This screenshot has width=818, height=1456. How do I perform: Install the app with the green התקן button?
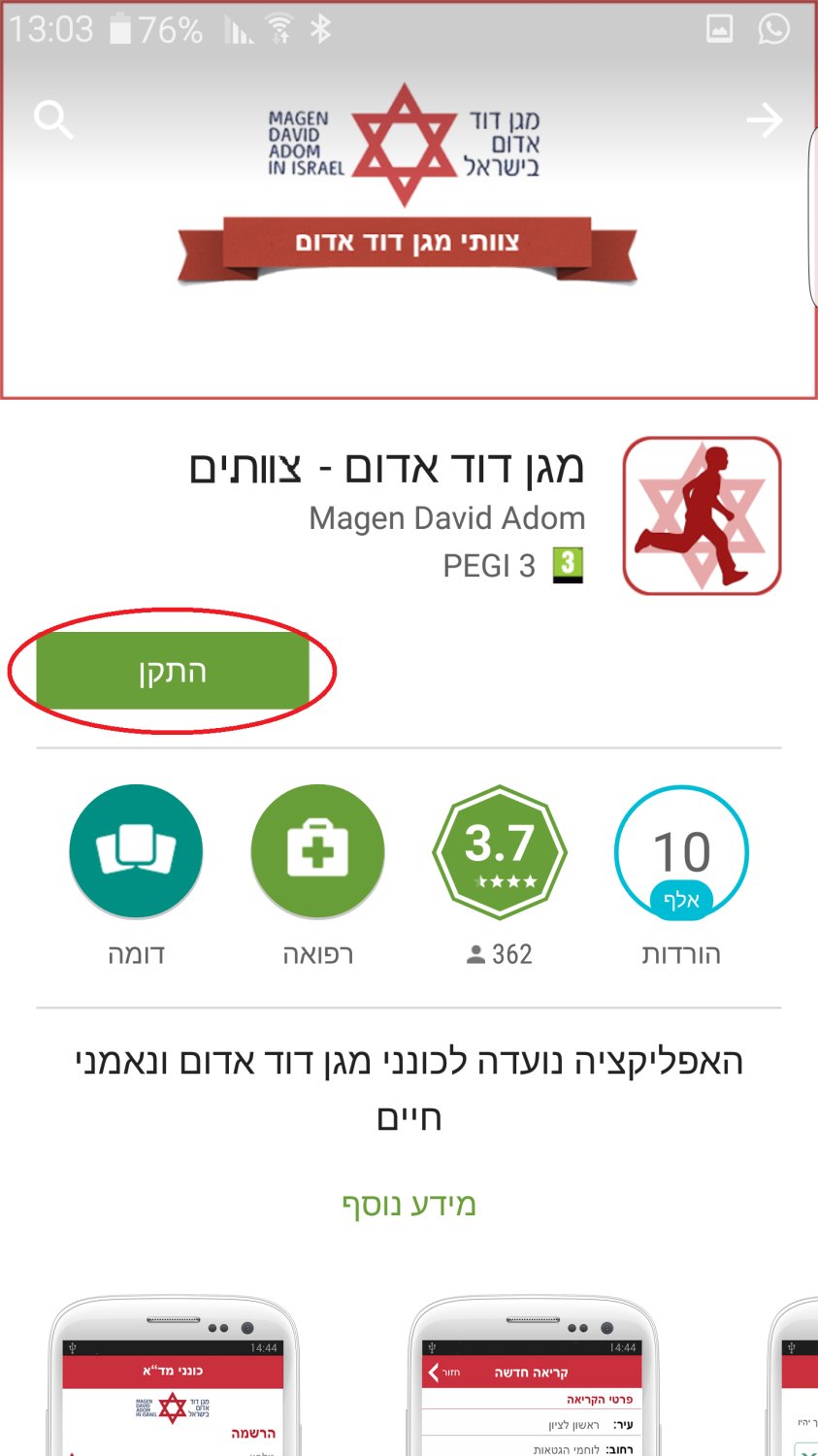pos(173,671)
